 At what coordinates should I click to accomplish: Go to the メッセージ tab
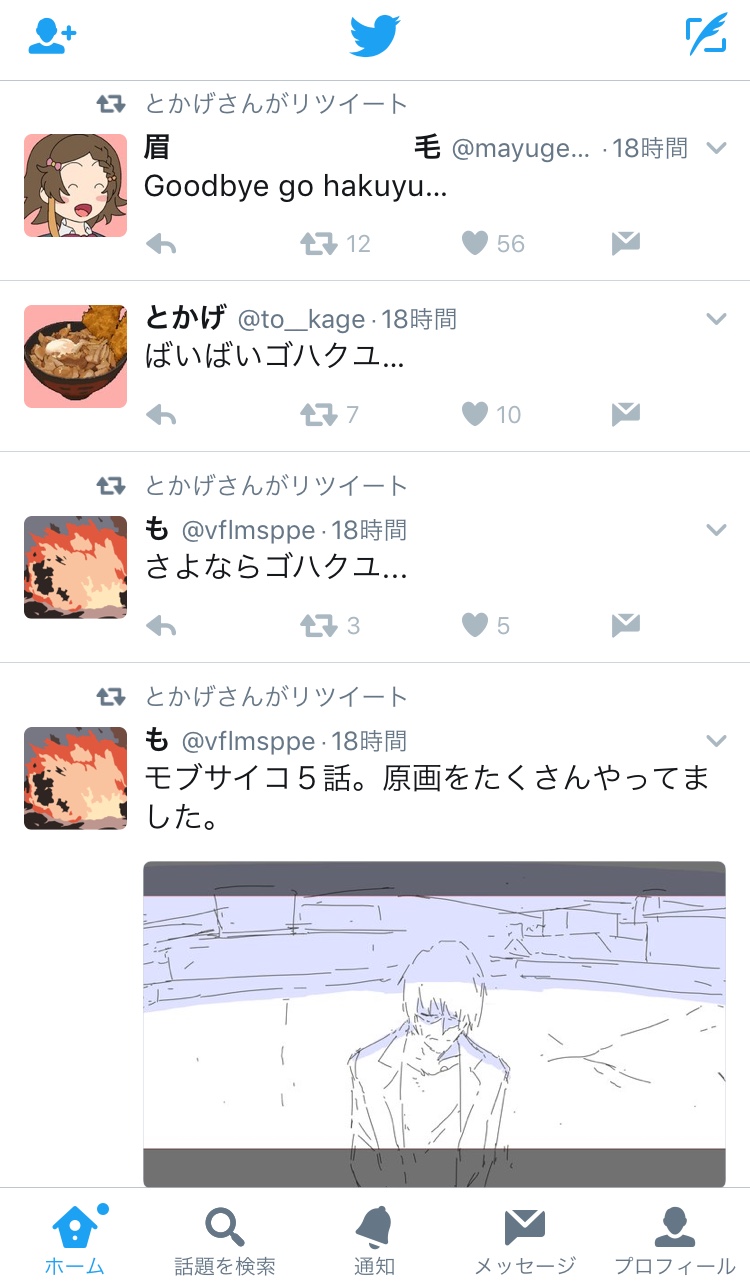(525, 1238)
